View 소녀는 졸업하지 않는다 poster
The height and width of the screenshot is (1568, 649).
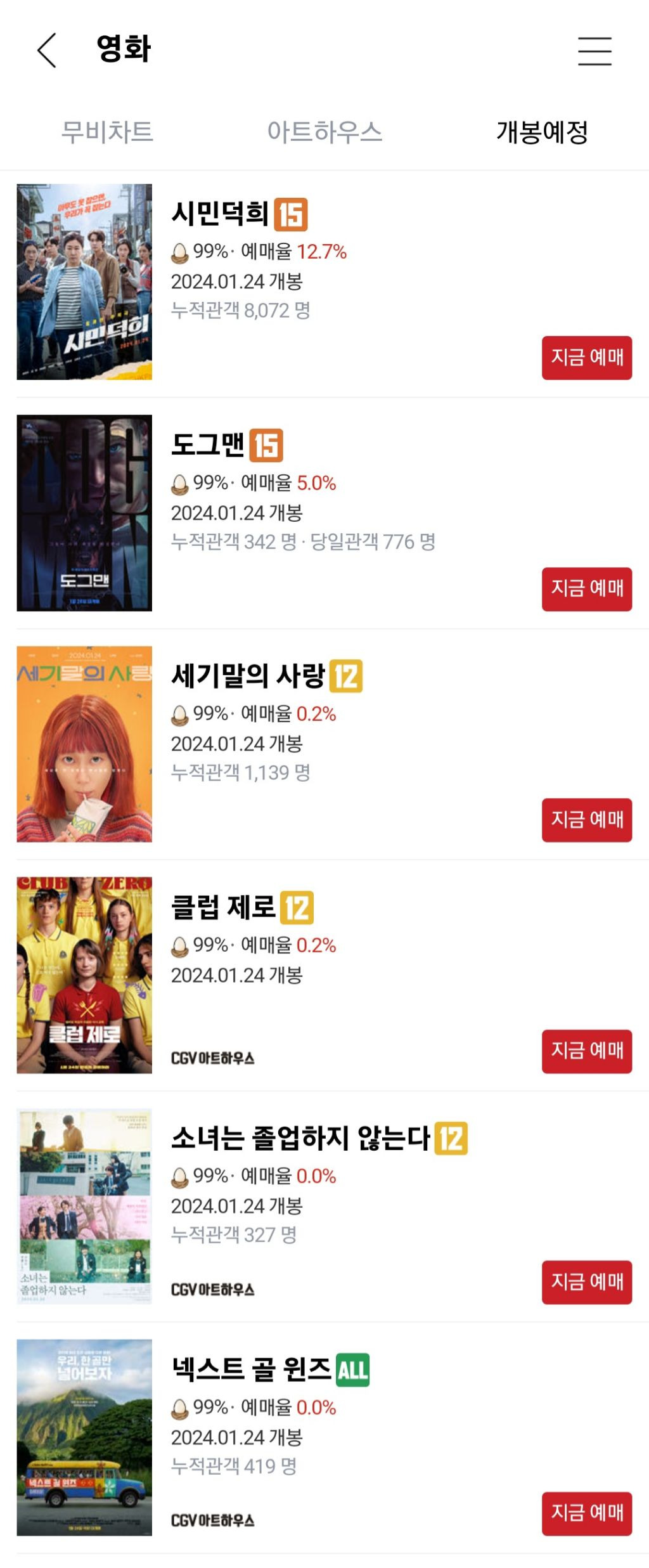coord(84,1206)
